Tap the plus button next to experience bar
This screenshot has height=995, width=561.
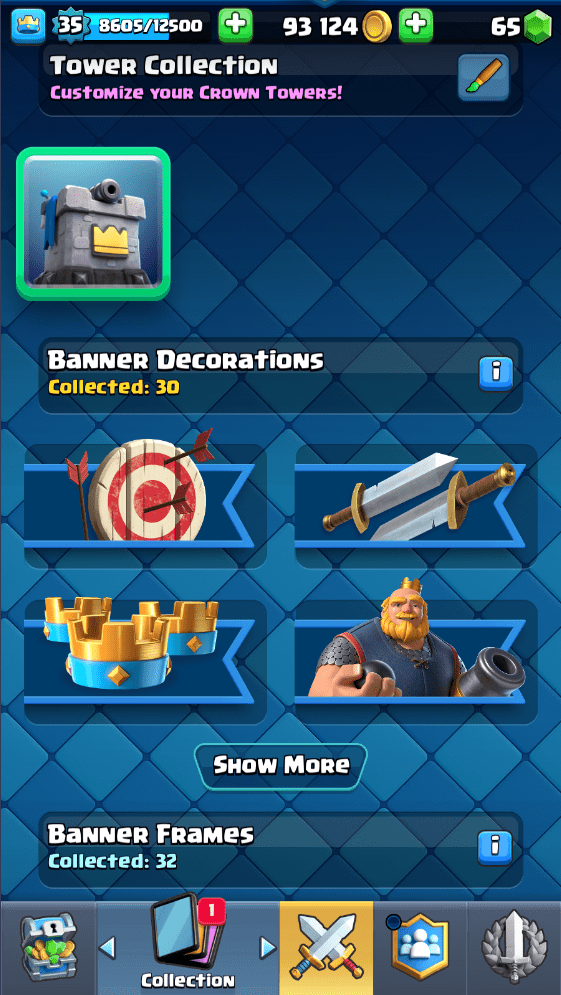pyautogui.click(x=235, y=25)
